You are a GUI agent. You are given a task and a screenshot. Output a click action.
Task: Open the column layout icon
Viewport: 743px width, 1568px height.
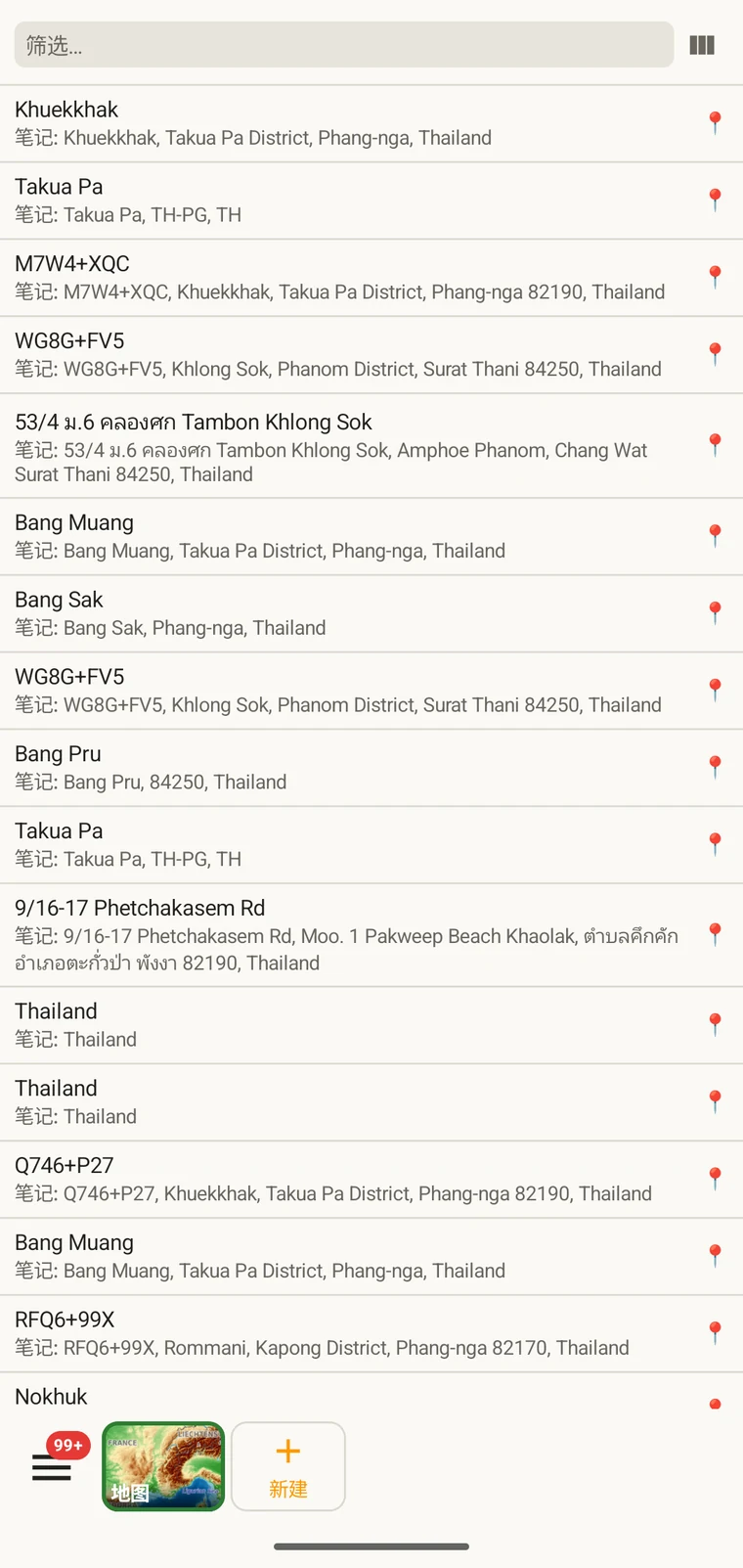tap(702, 45)
